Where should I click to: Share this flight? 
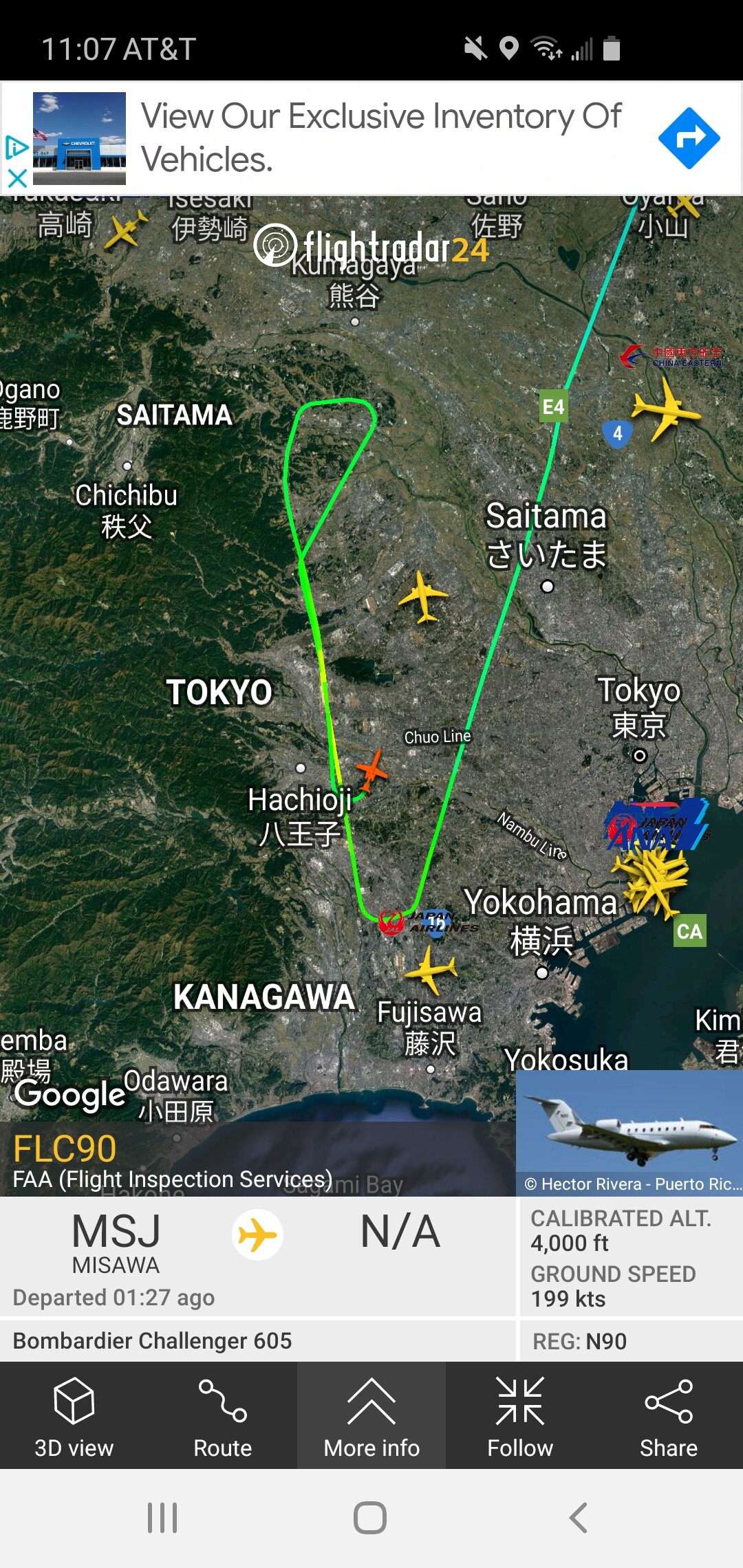point(669,1417)
